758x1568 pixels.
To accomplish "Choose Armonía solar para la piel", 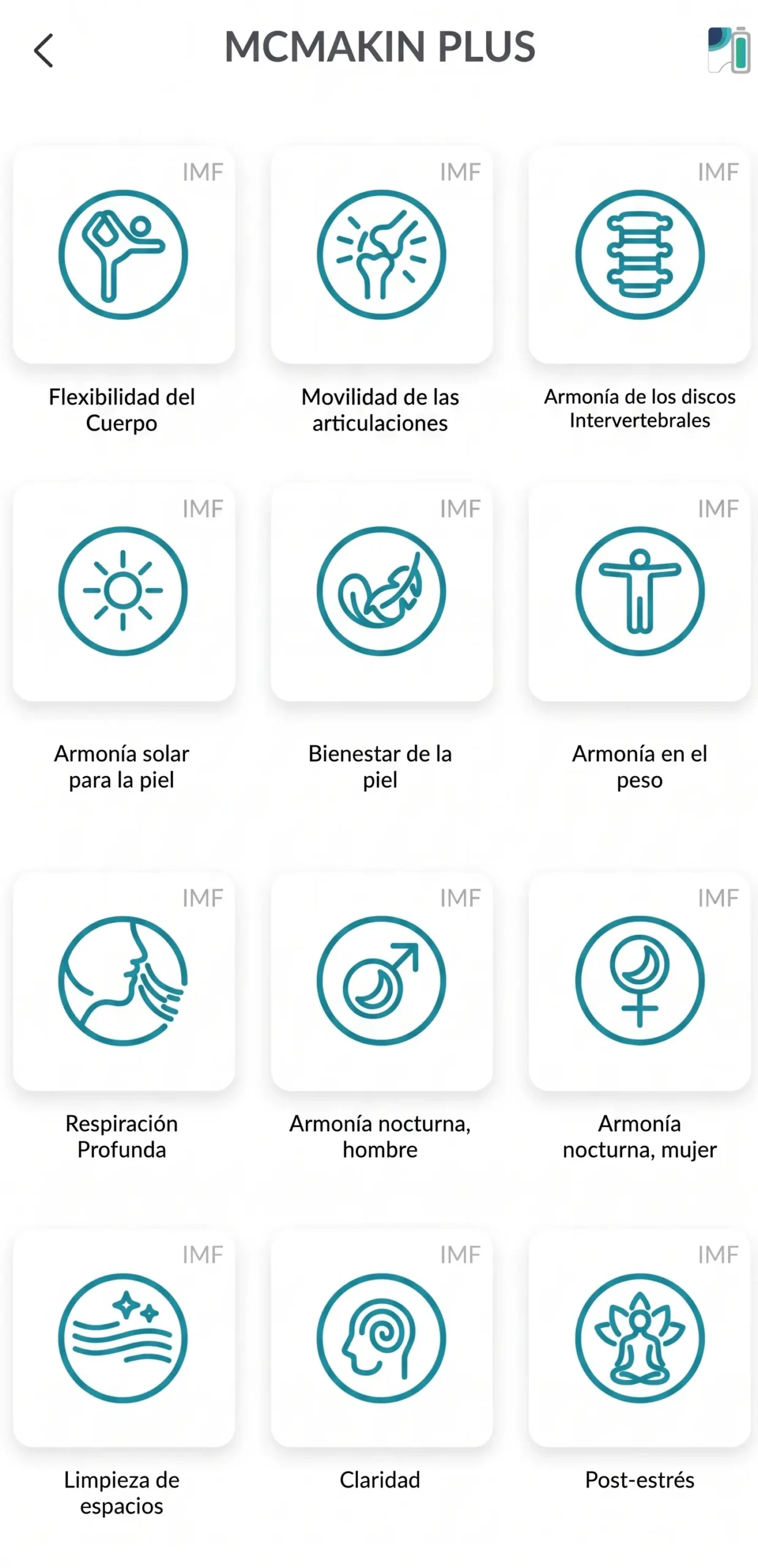I will point(124,592).
